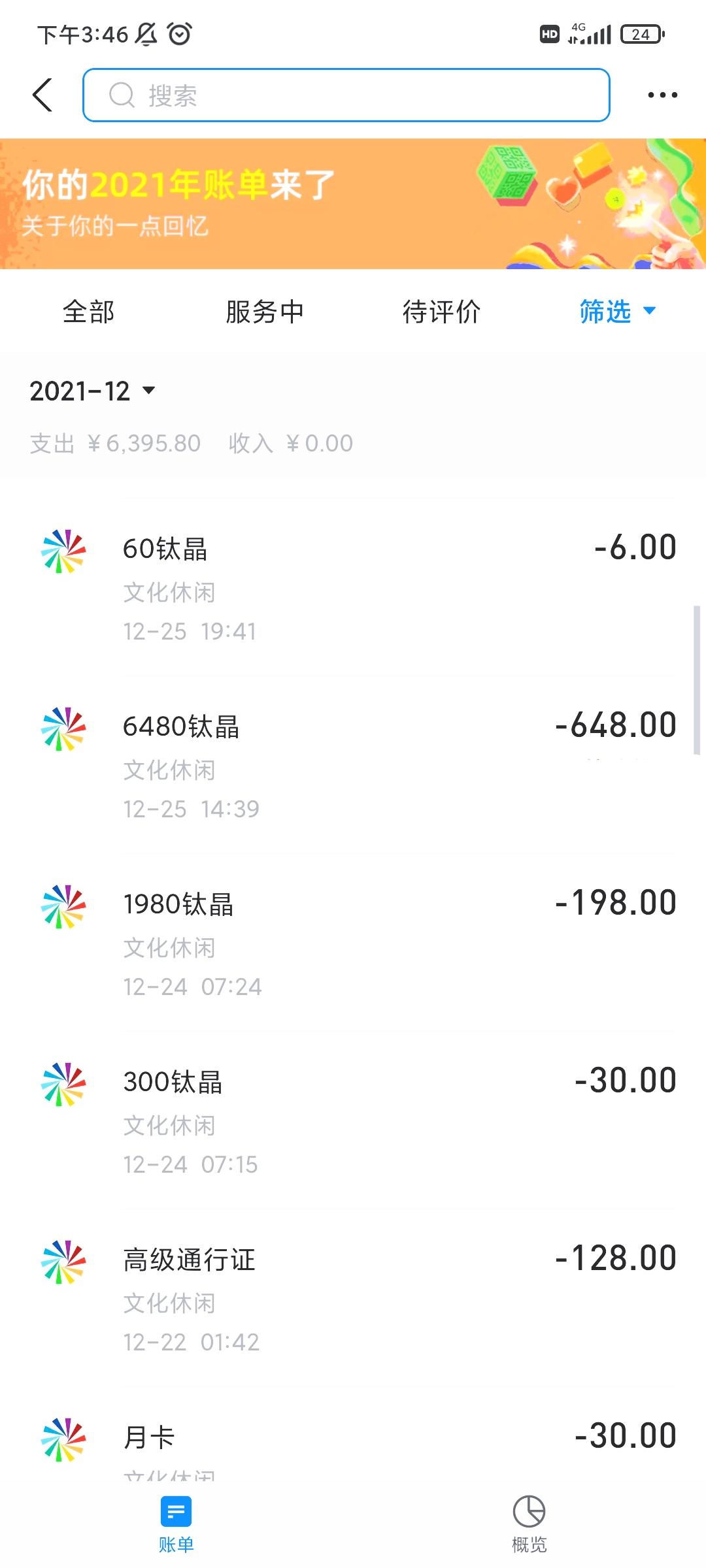Image resolution: width=706 pixels, height=1568 pixels.
Task: Switch to the 待评价 tab
Action: [x=441, y=312]
